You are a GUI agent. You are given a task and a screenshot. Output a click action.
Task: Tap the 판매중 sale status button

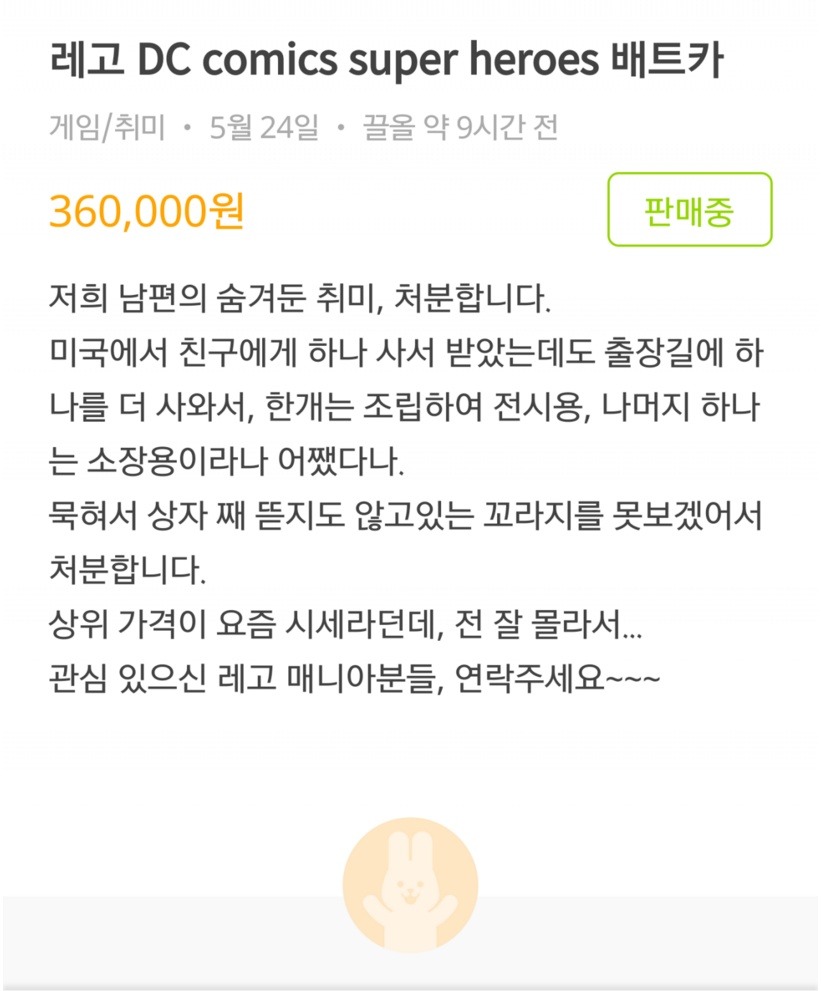click(689, 210)
